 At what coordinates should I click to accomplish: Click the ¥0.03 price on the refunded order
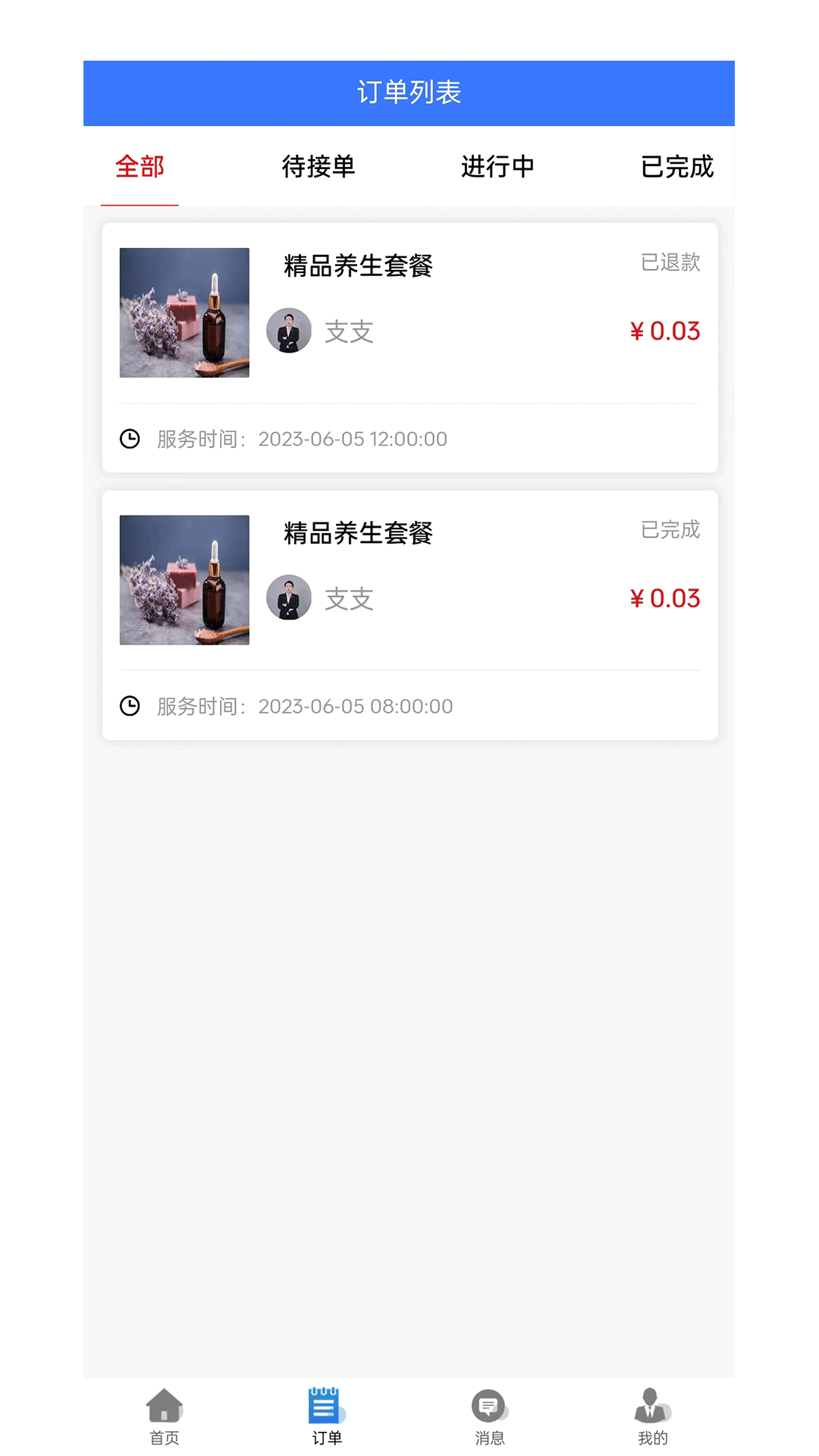click(665, 331)
